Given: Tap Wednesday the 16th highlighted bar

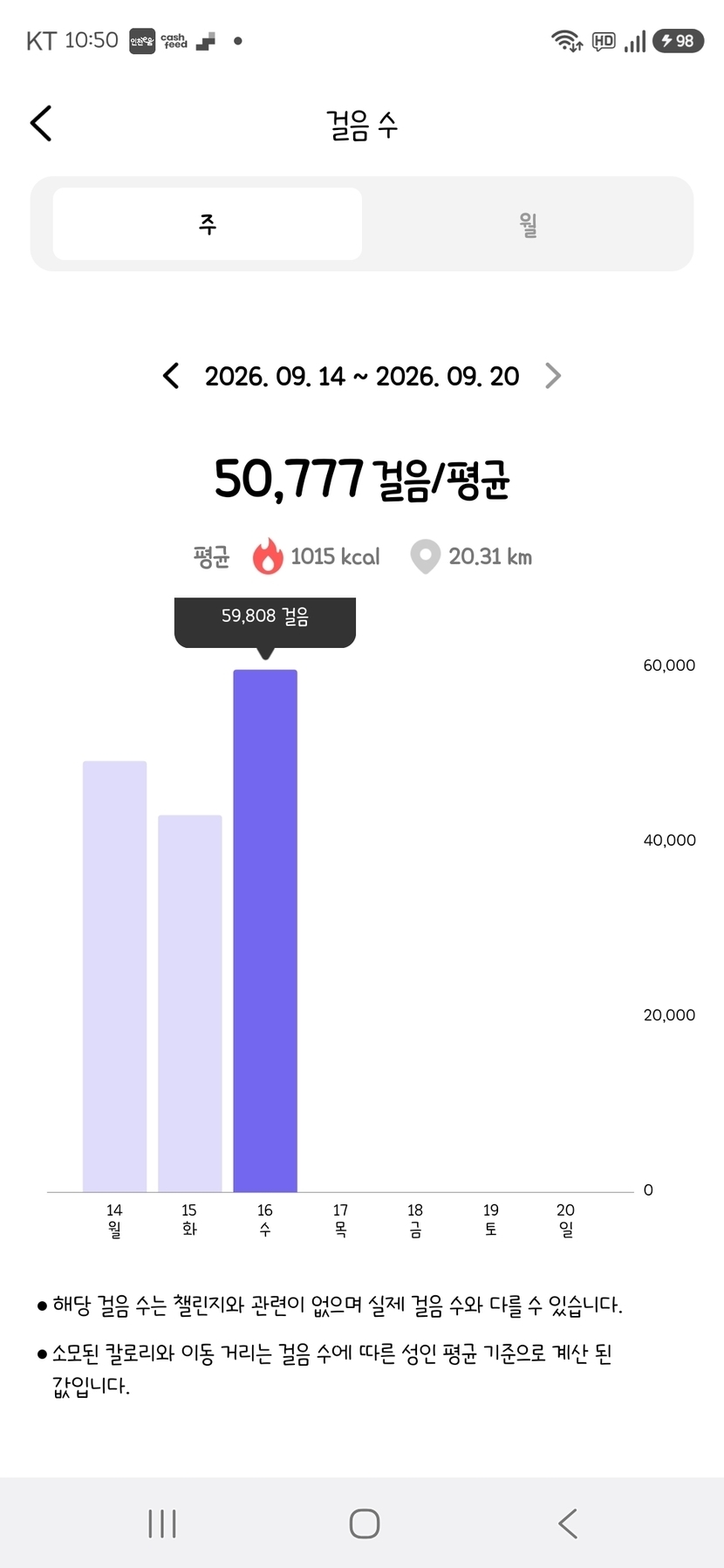Looking at the screenshot, I should point(265,931).
